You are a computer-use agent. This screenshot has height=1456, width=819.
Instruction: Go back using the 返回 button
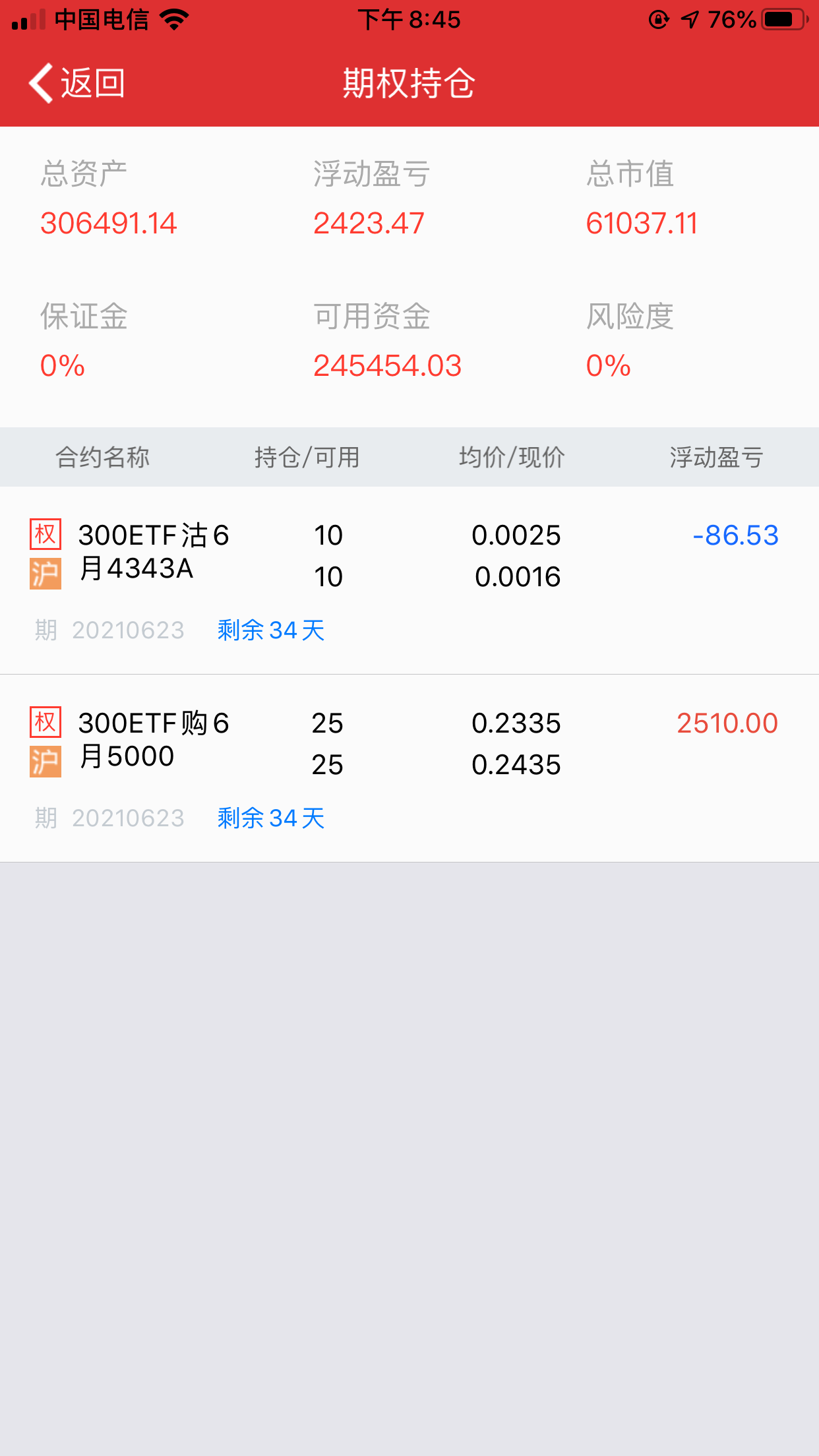(76, 83)
